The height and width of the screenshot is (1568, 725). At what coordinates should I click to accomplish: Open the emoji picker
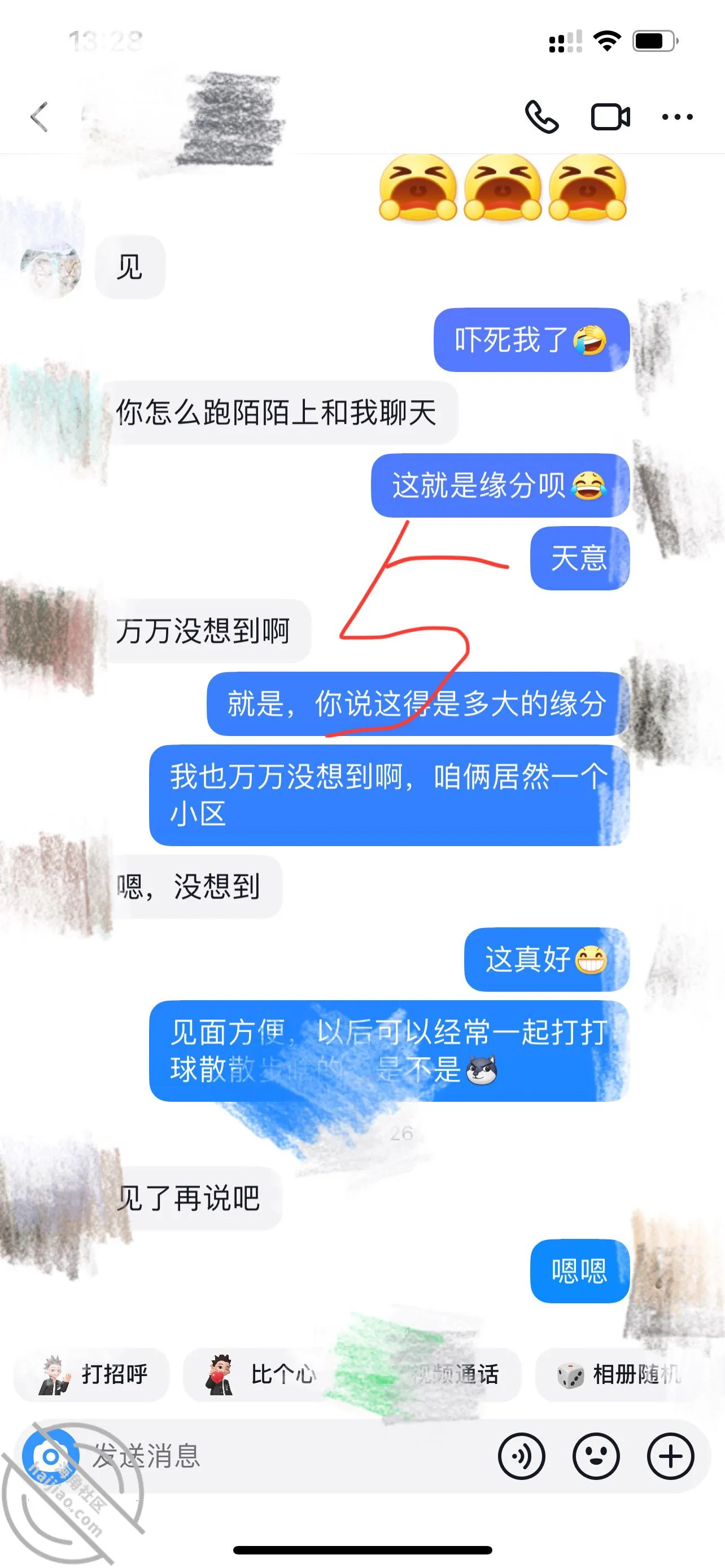click(x=596, y=1457)
